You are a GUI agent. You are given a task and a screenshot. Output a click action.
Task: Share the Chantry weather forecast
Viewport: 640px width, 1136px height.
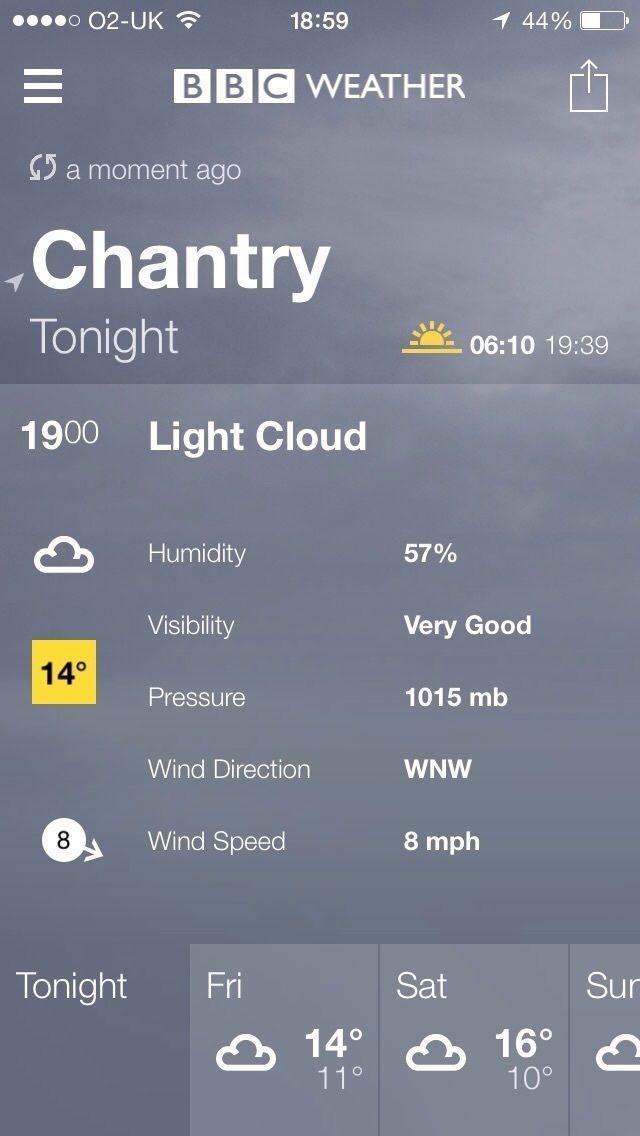(x=588, y=86)
